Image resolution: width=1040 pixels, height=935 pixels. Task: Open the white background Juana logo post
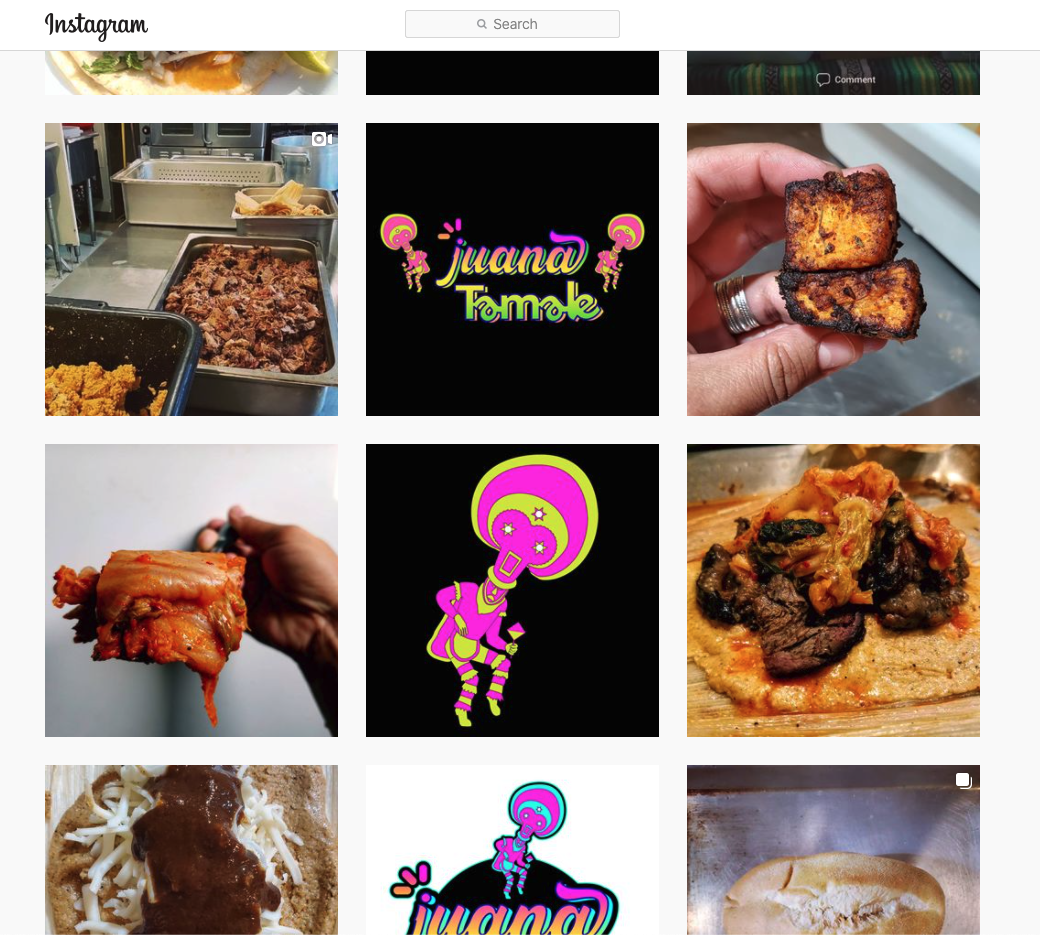(x=512, y=850)
